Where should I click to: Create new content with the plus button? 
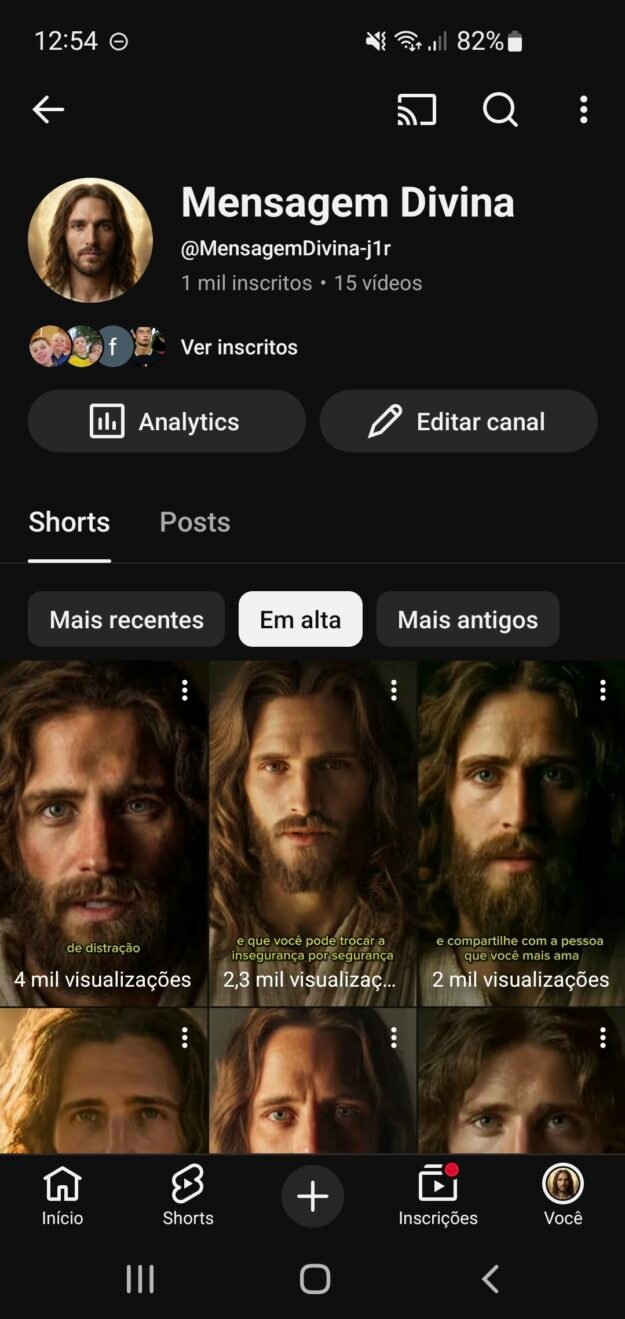(312, 1196)
